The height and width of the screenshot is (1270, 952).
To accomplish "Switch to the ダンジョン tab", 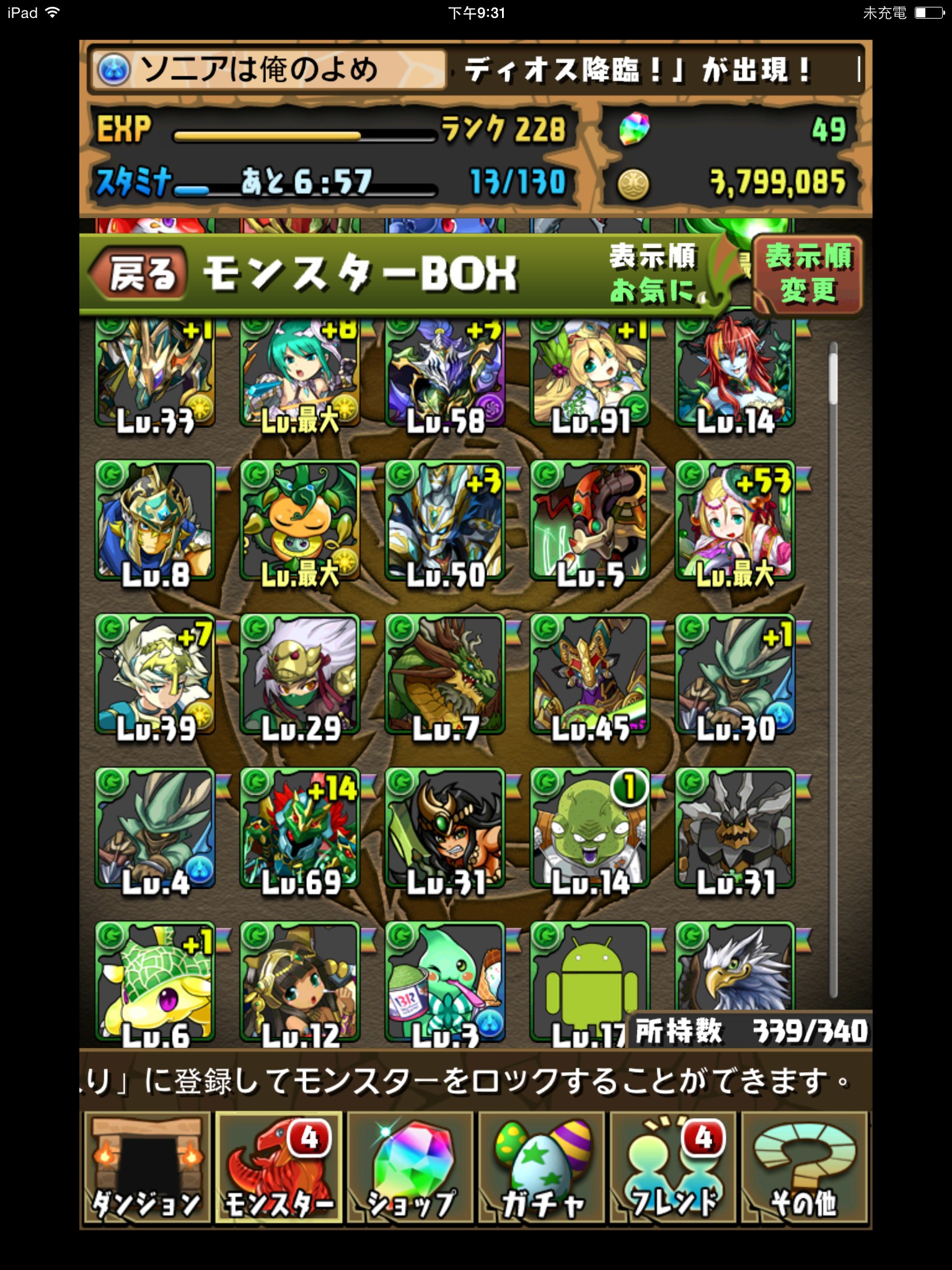I will pyautogui.click(x=146, y=1167).
